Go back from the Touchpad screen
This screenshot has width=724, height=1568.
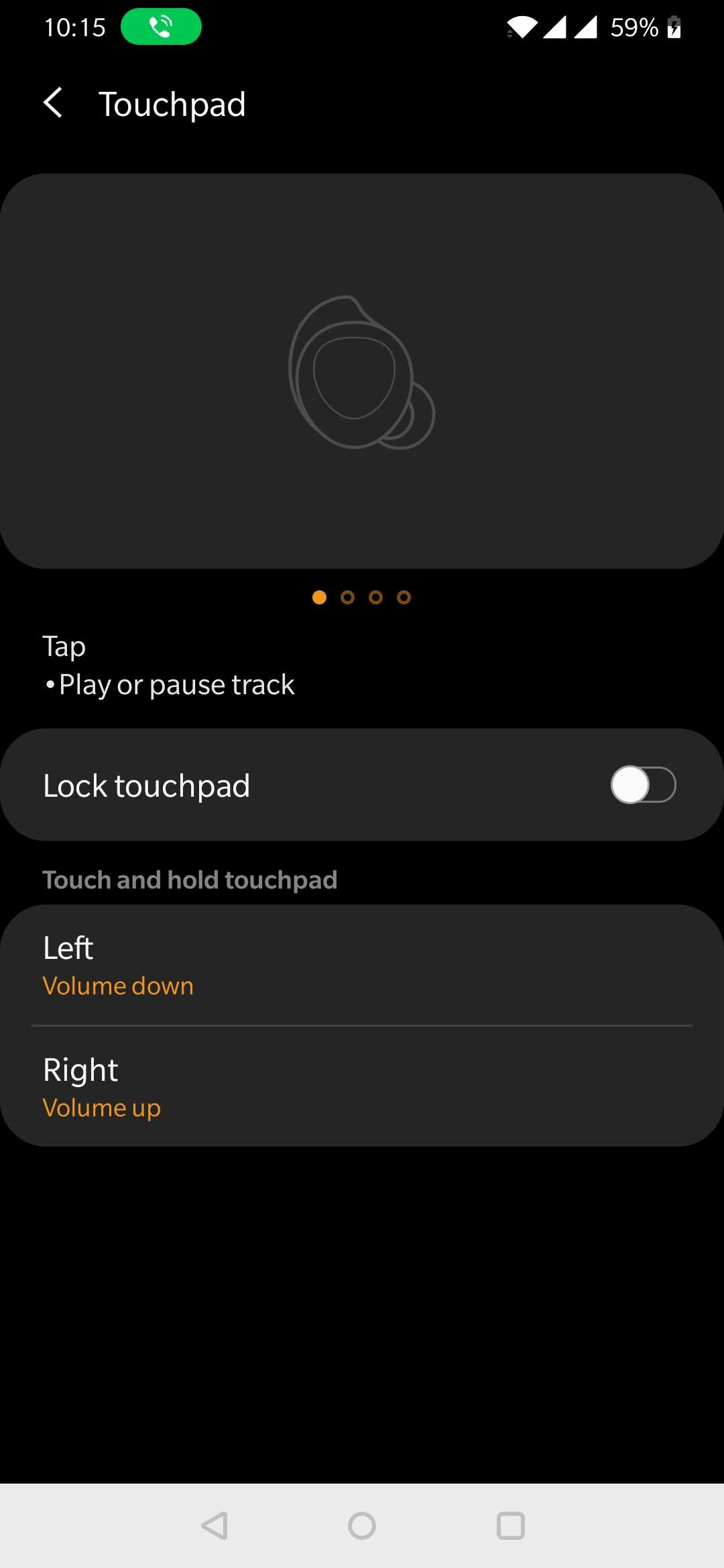pyautogui.click(x=53, y=103)
